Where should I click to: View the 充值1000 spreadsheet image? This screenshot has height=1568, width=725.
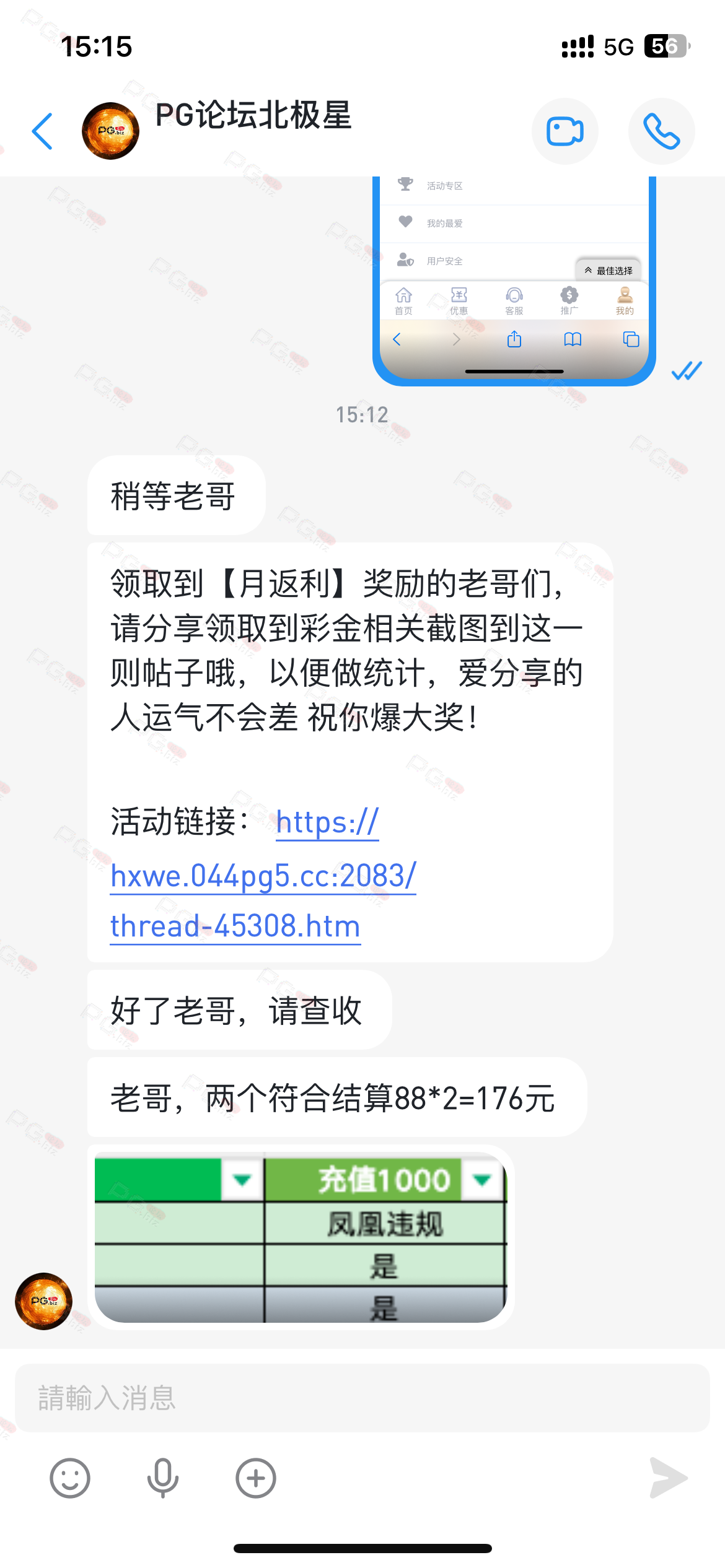(301, 1238)
